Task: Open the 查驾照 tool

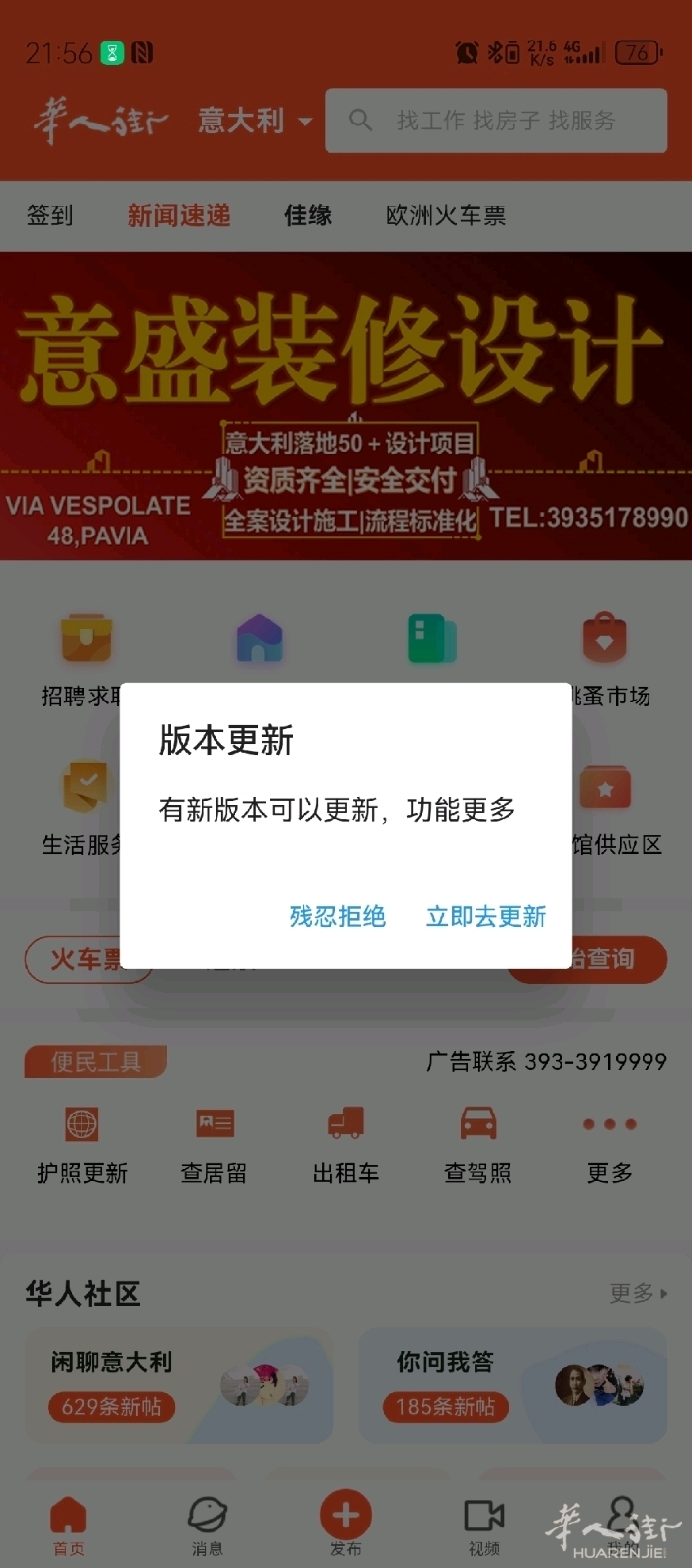Action: [x=478, y=1144]
